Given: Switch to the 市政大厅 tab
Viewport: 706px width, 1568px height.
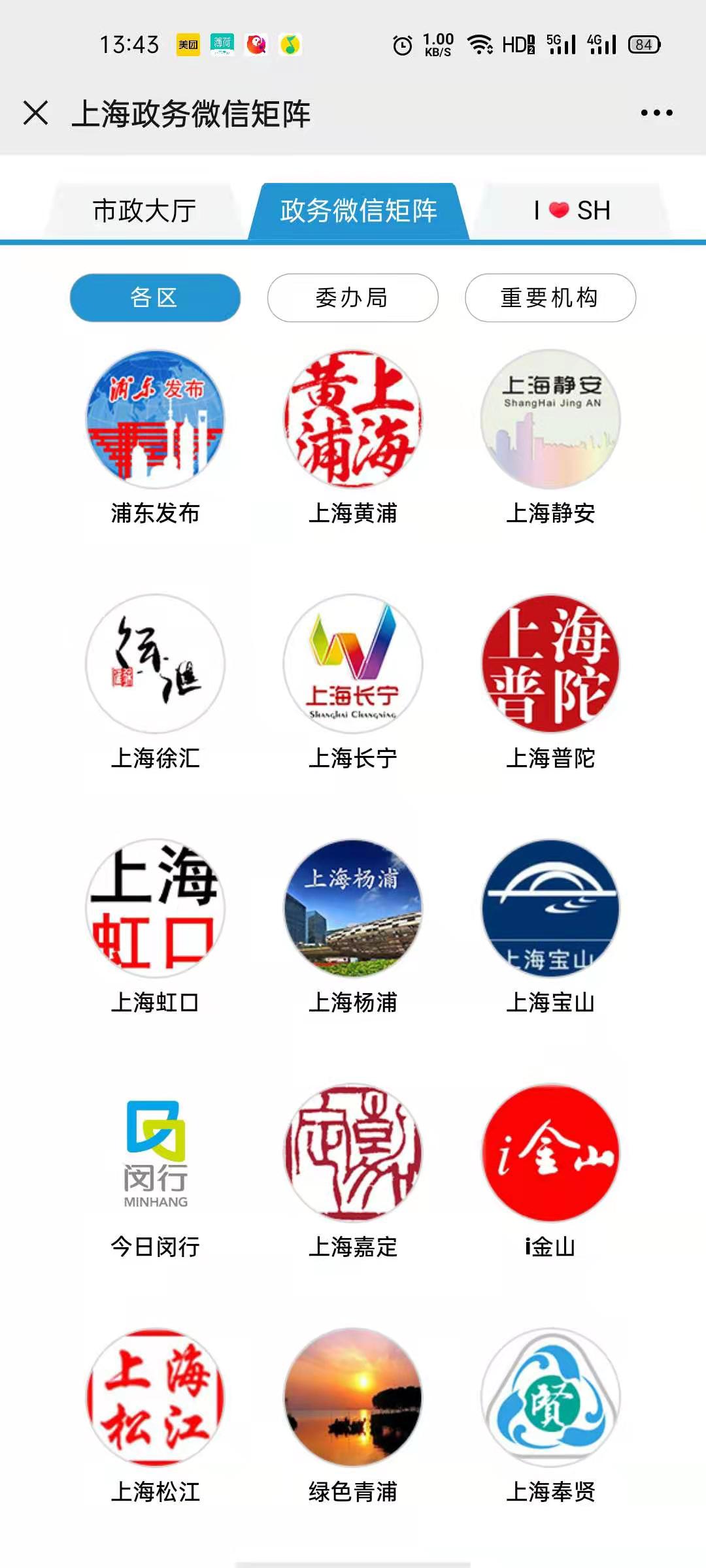Looking at the screenshot, I should [x=144, y=210].
